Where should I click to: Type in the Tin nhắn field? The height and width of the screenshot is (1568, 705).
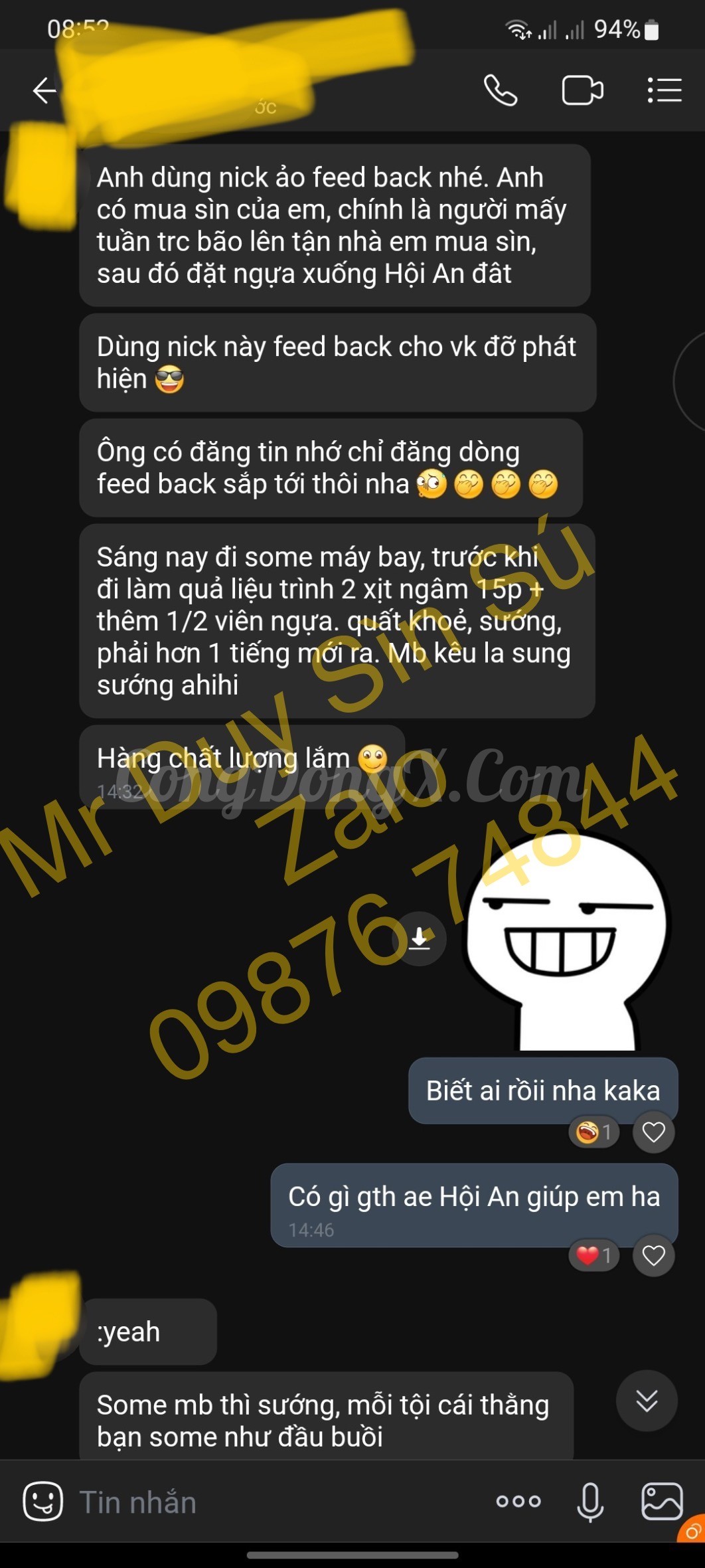tap(279, 1502)
